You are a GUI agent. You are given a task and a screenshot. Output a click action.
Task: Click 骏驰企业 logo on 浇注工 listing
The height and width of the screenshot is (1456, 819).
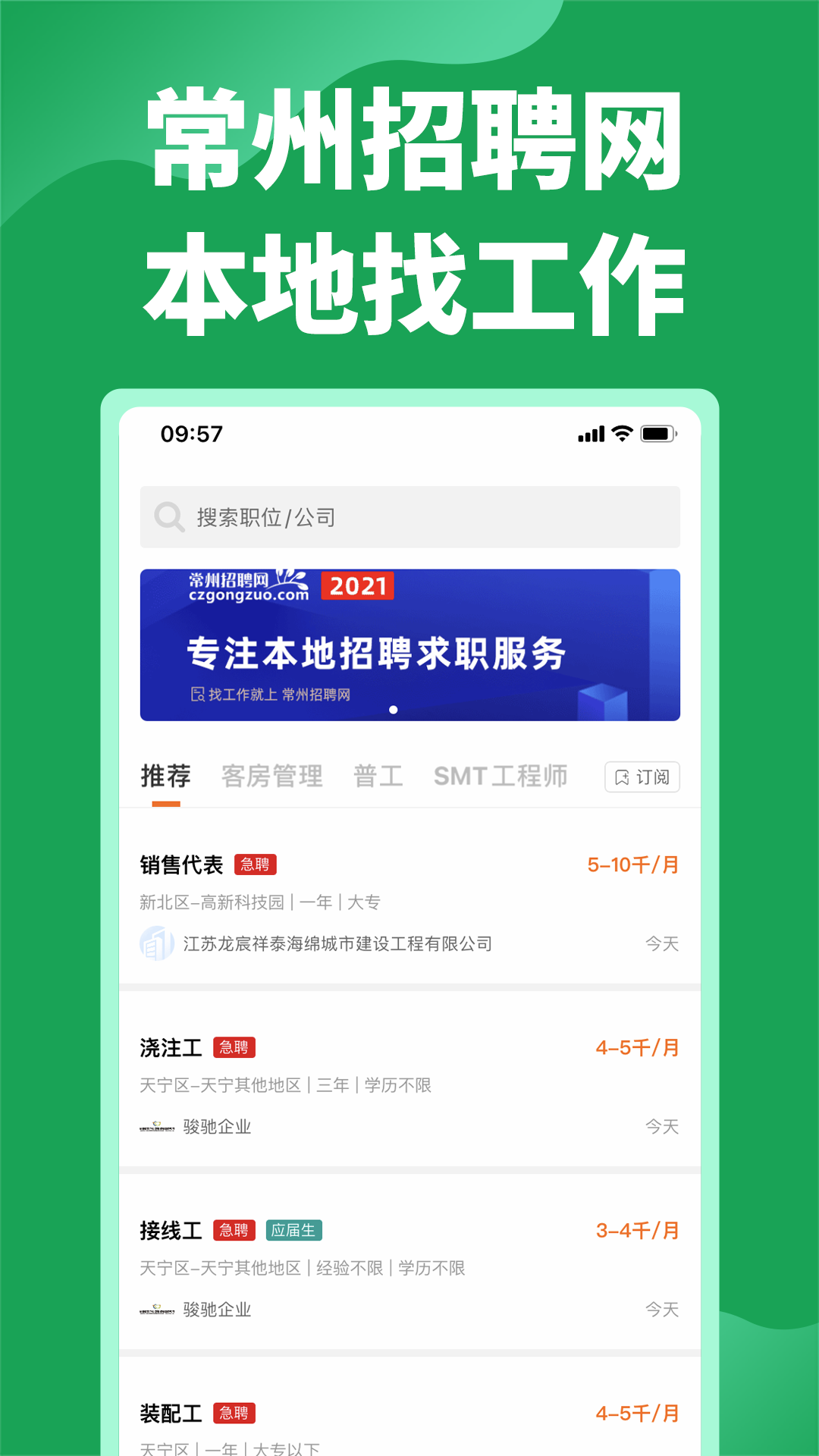[155, 1128]
